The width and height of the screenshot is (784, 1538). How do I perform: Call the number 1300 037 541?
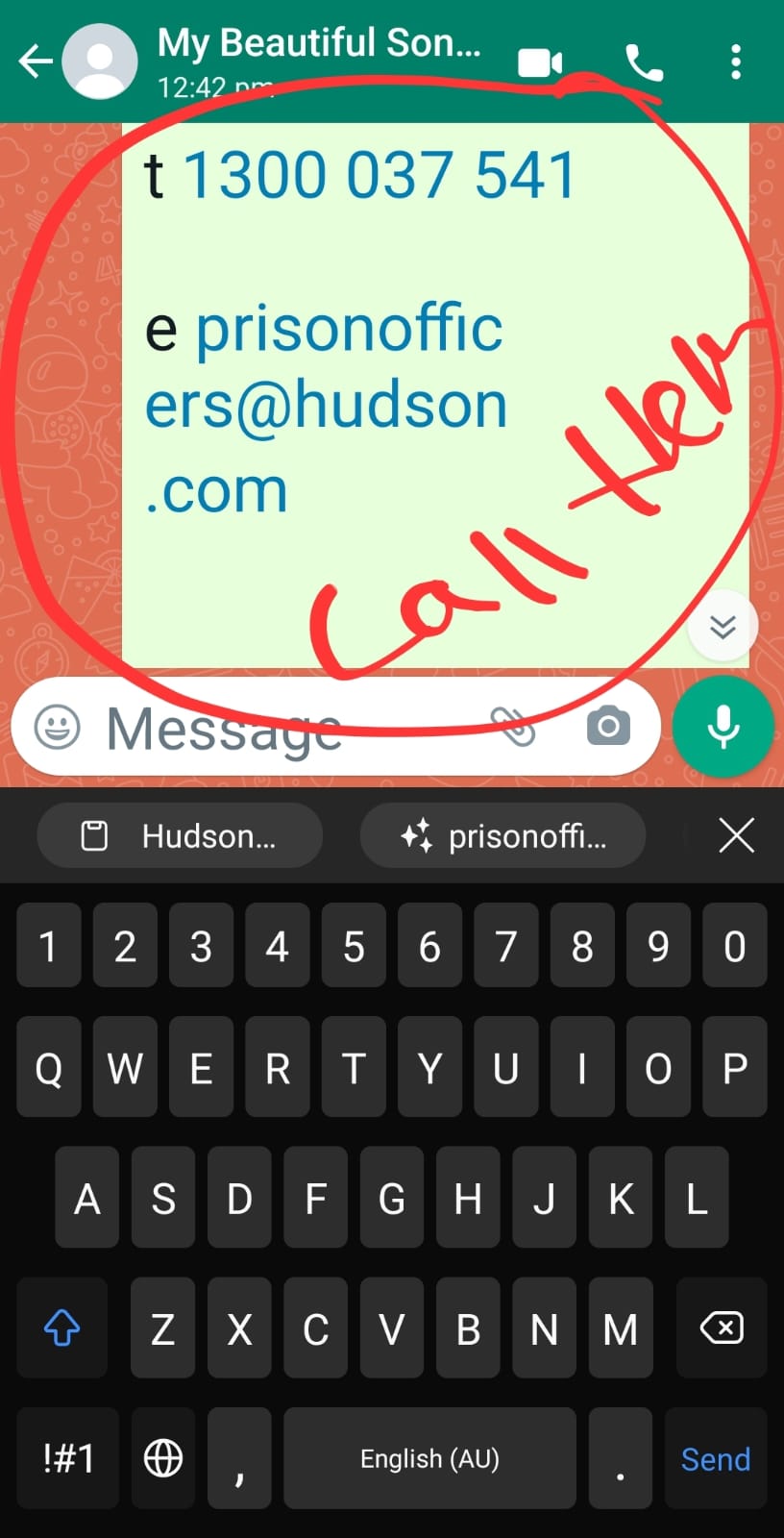(x=380, y=175)
